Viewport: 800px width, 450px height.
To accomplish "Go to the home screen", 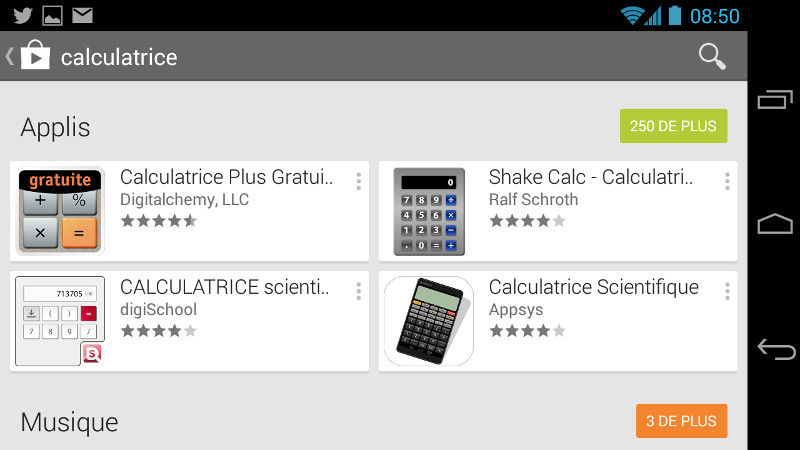I will 776,224.
